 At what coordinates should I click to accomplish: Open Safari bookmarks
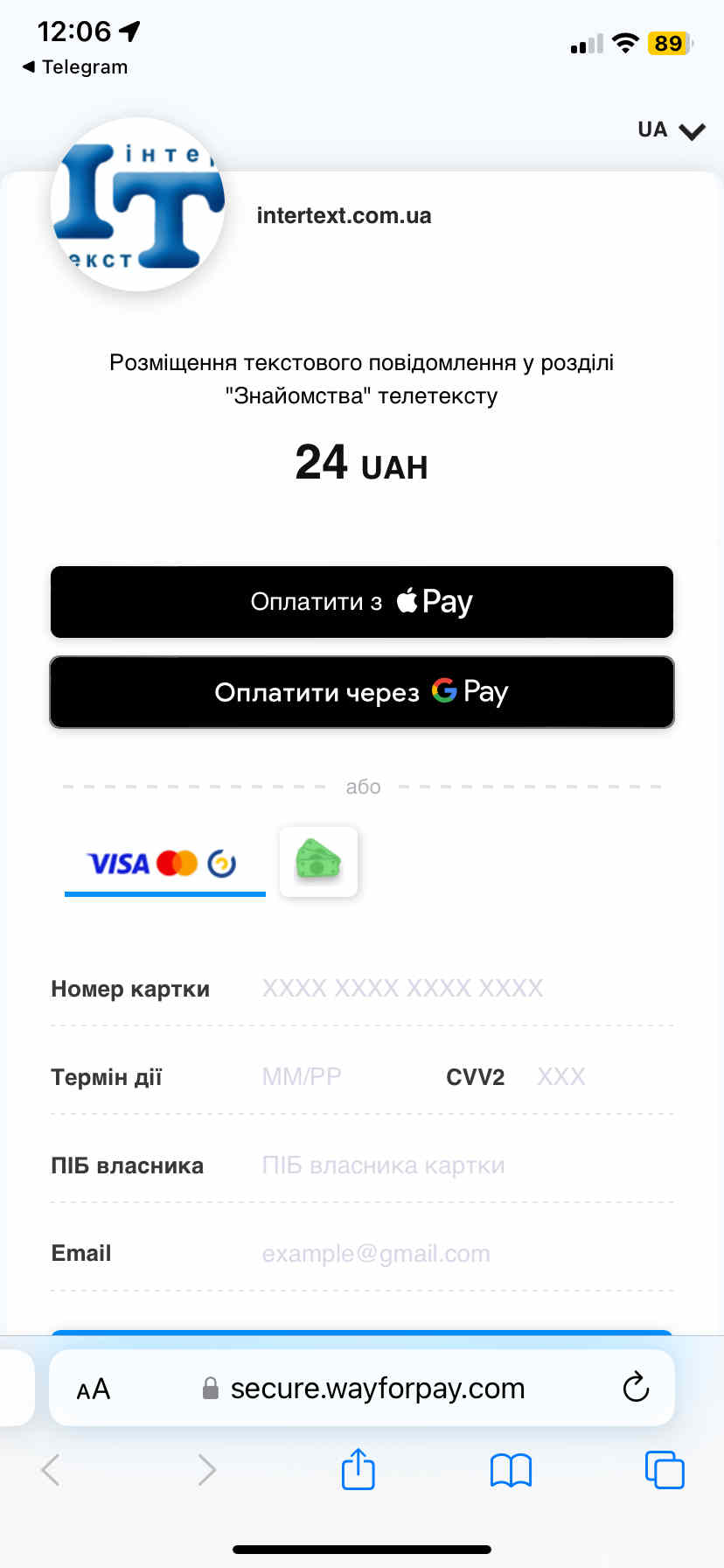tap(511, 1470)
